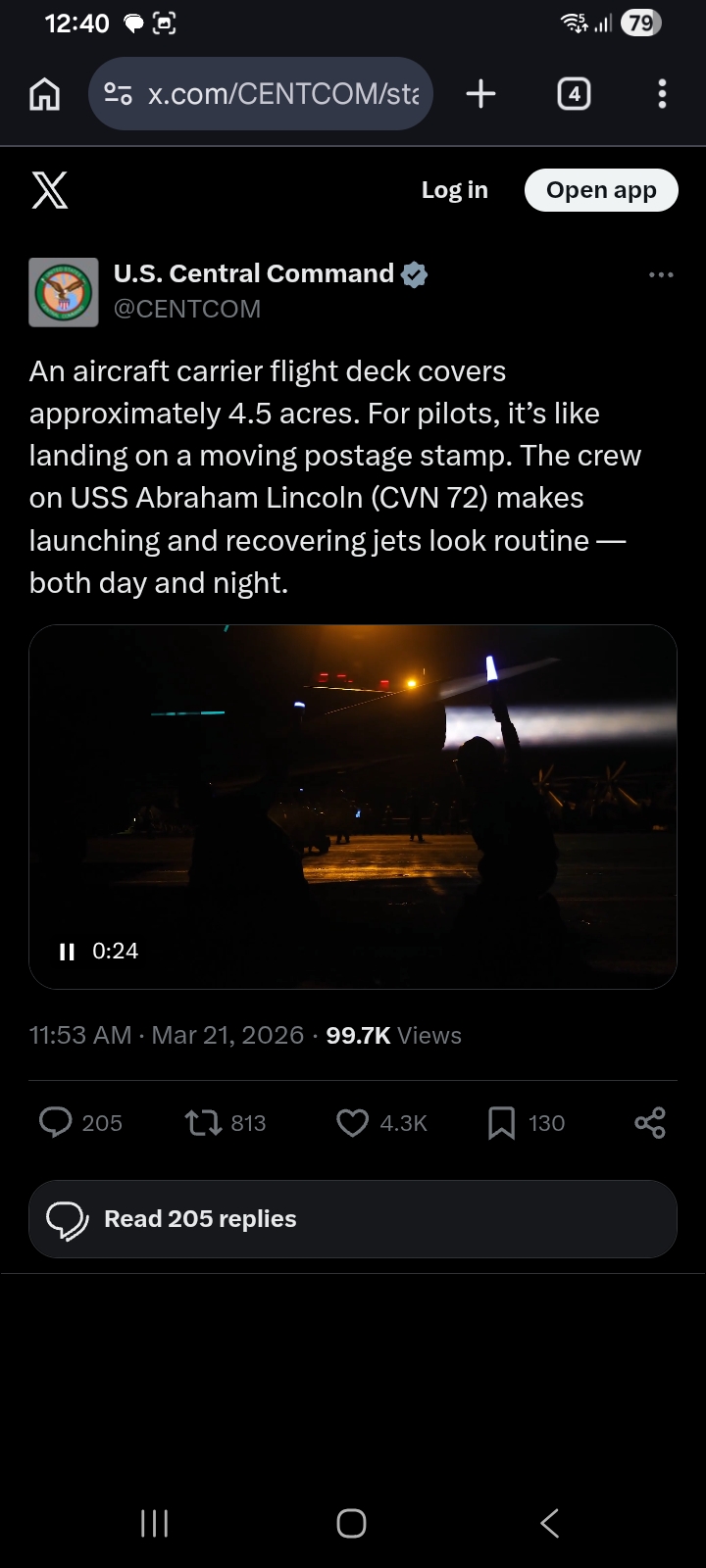Open a new browser tab
This screenshot has width=706, height=1568.
[480, 94]
